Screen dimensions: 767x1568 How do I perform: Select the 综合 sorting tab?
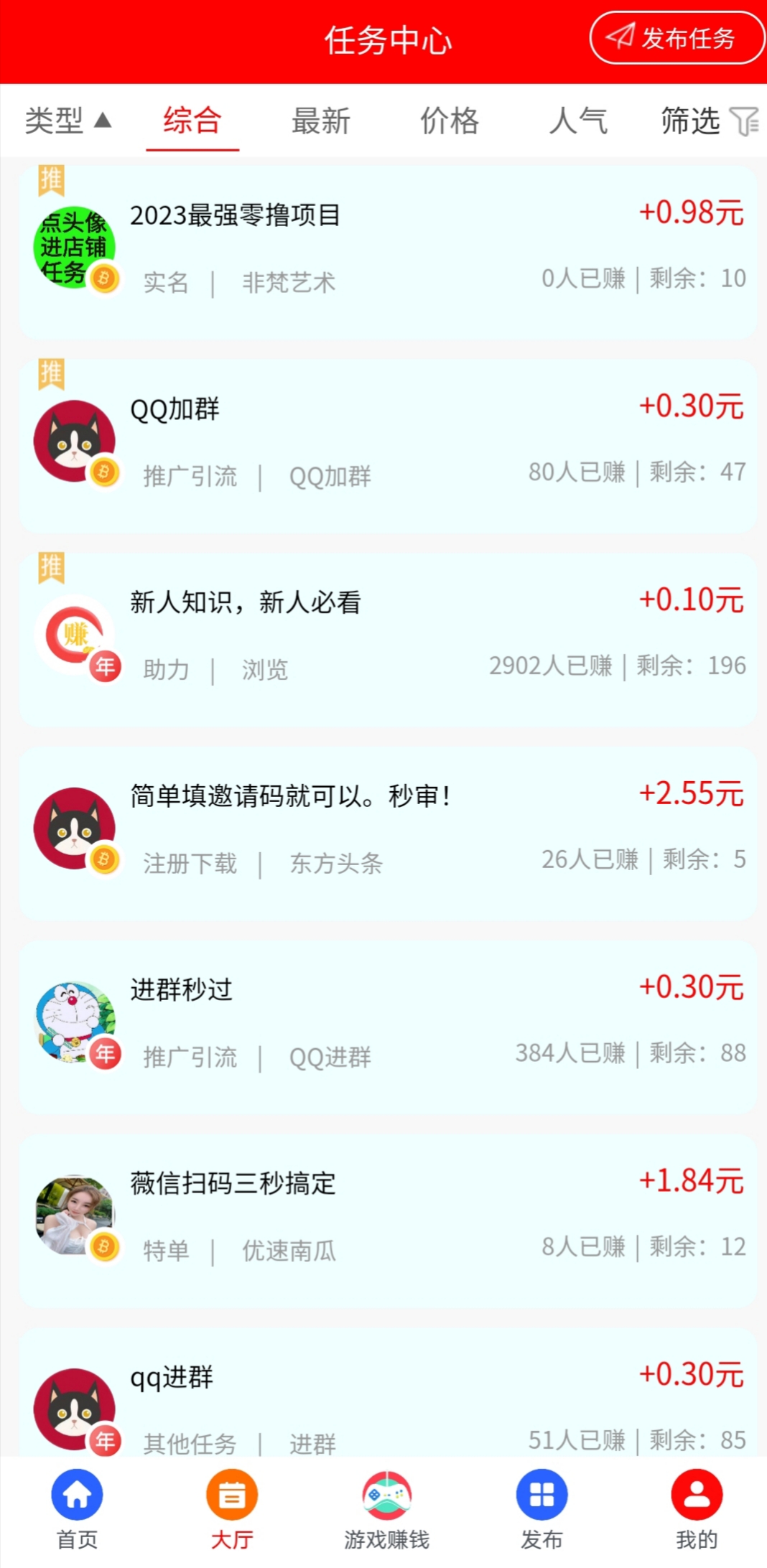pyautogui.click(x=192, y=121)
